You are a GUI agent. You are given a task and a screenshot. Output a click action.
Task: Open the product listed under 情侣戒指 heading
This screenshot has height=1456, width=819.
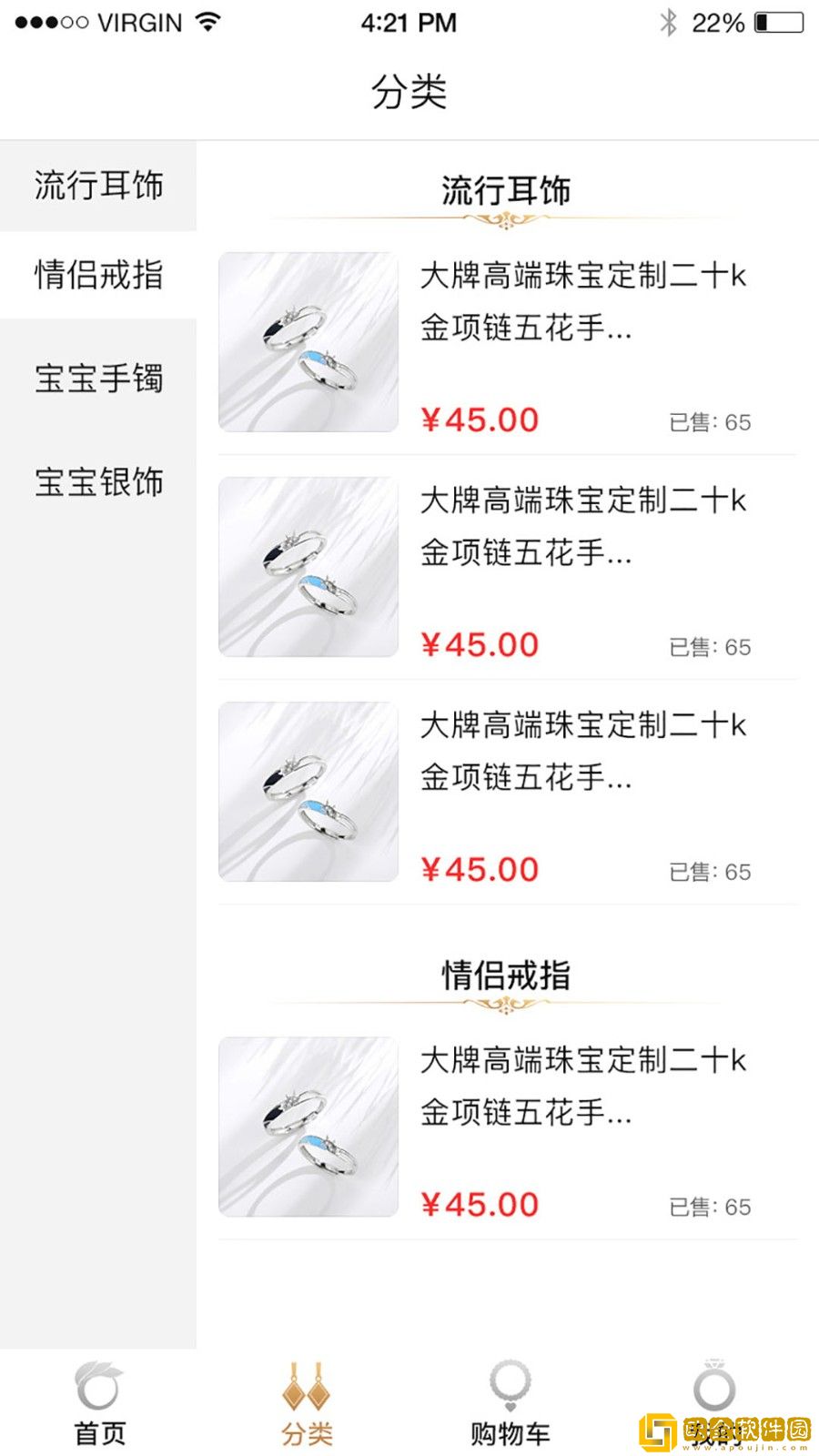(506, 1127)
